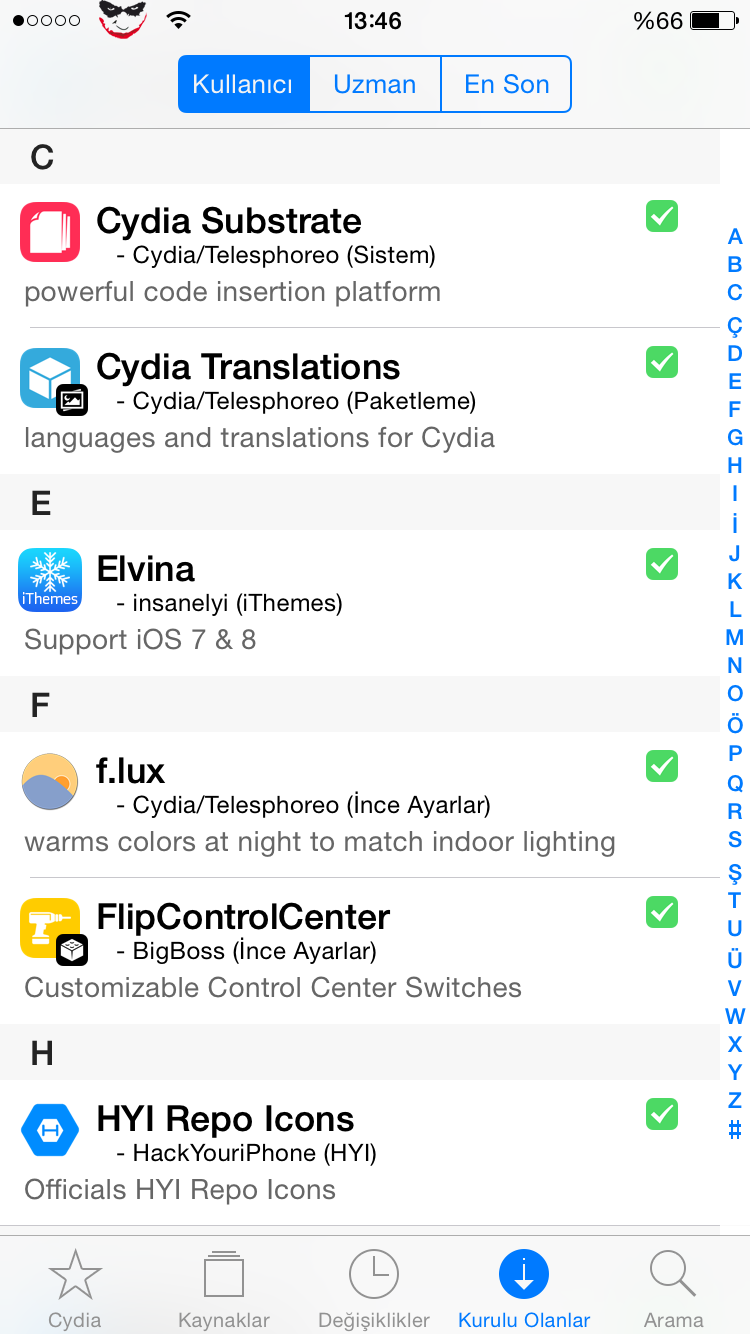Open the Cydia Translations package

click(x=360, y=401)
